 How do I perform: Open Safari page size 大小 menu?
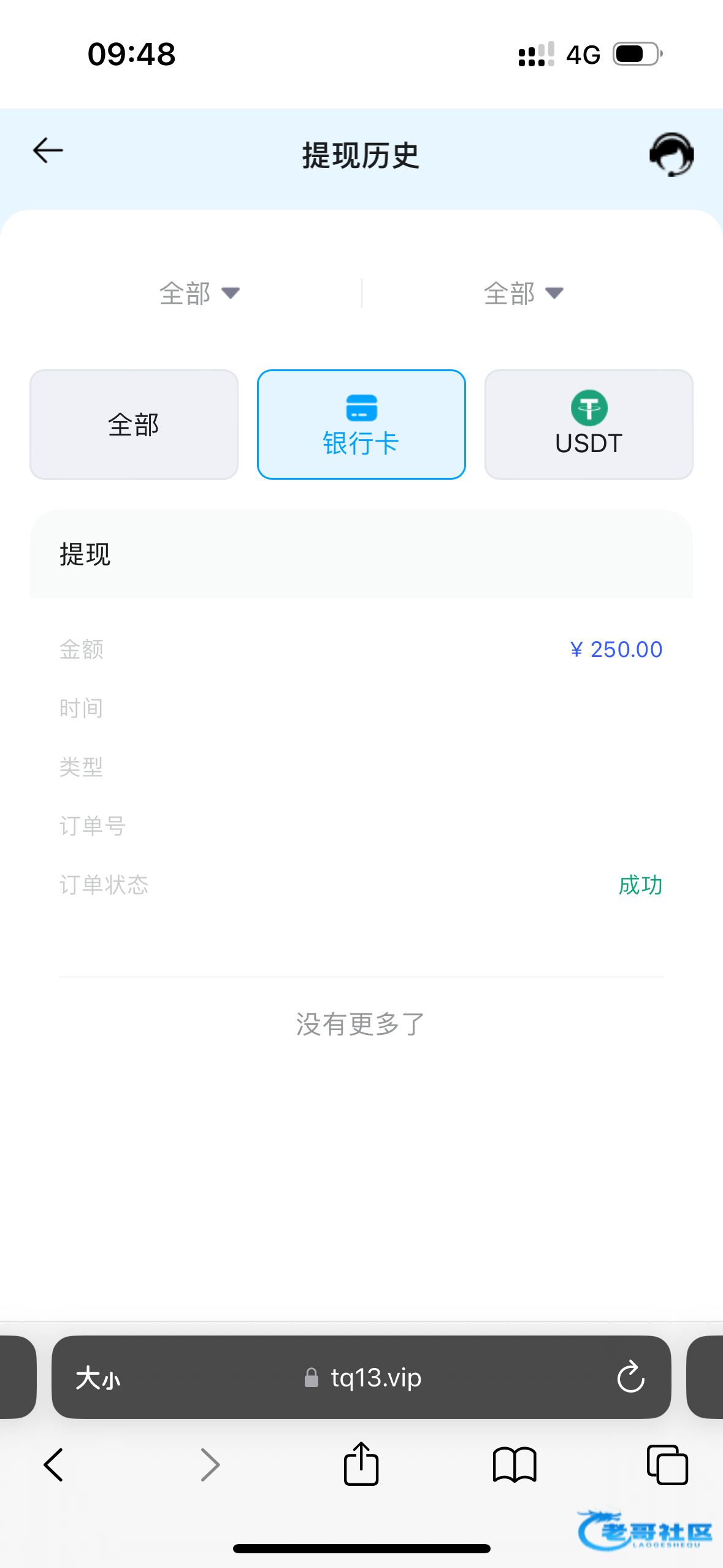point(98,1378)
